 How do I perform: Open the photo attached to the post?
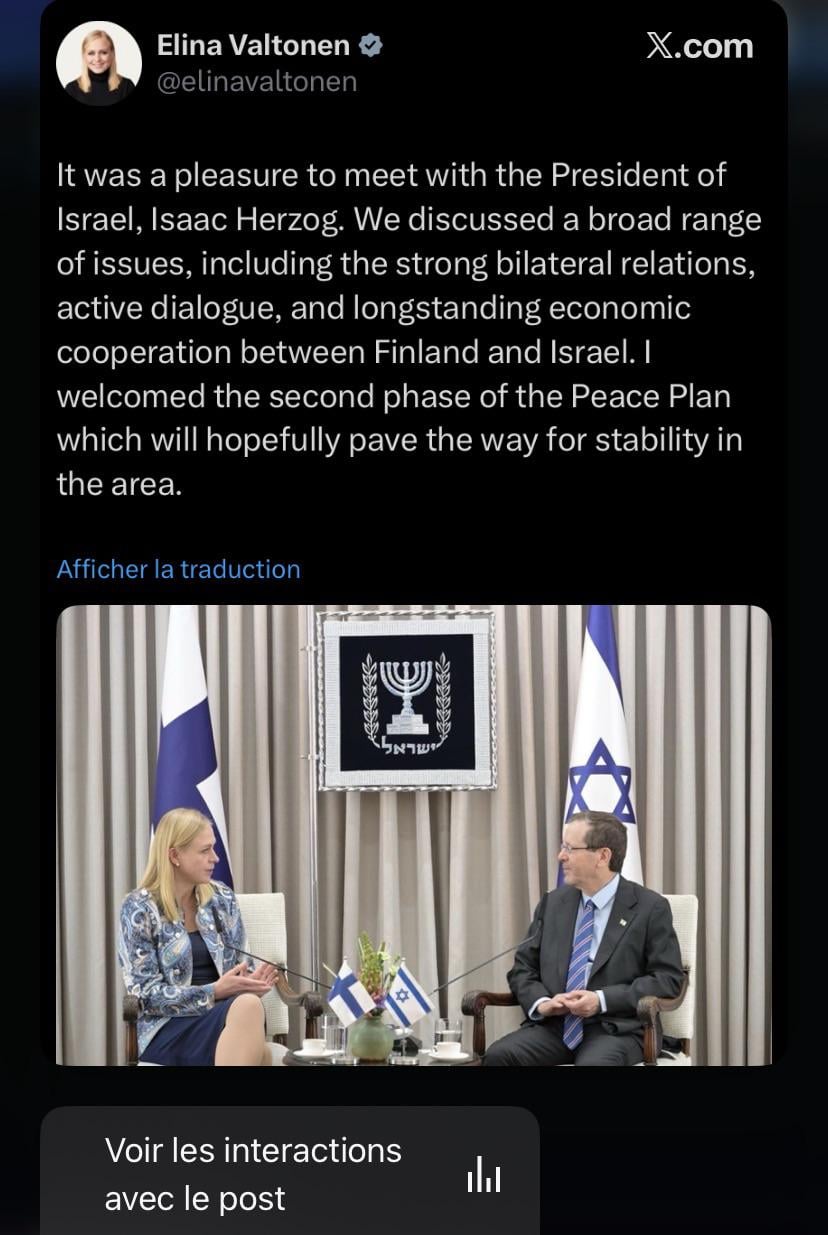414,835
